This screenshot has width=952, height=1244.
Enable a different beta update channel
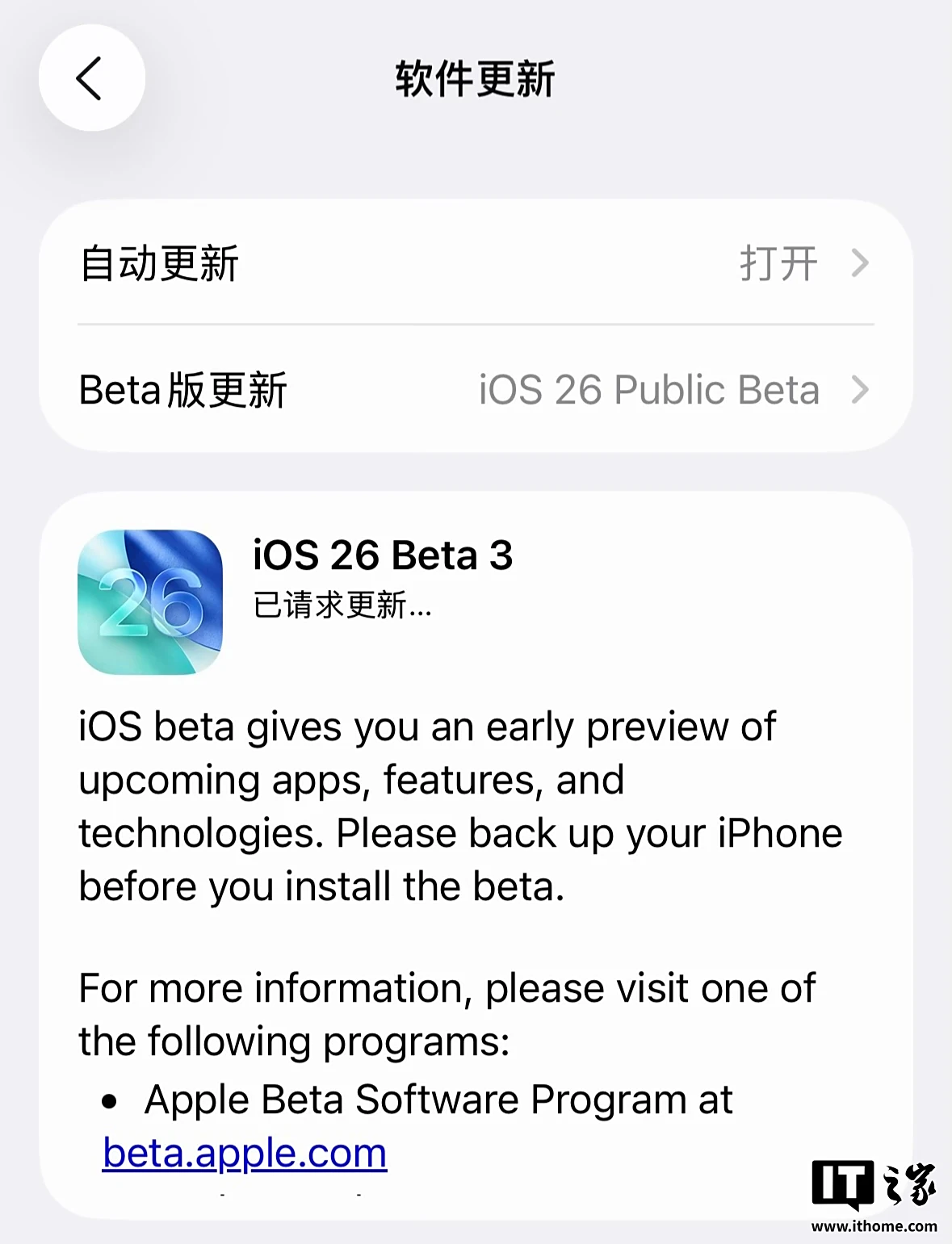point(476,390)
